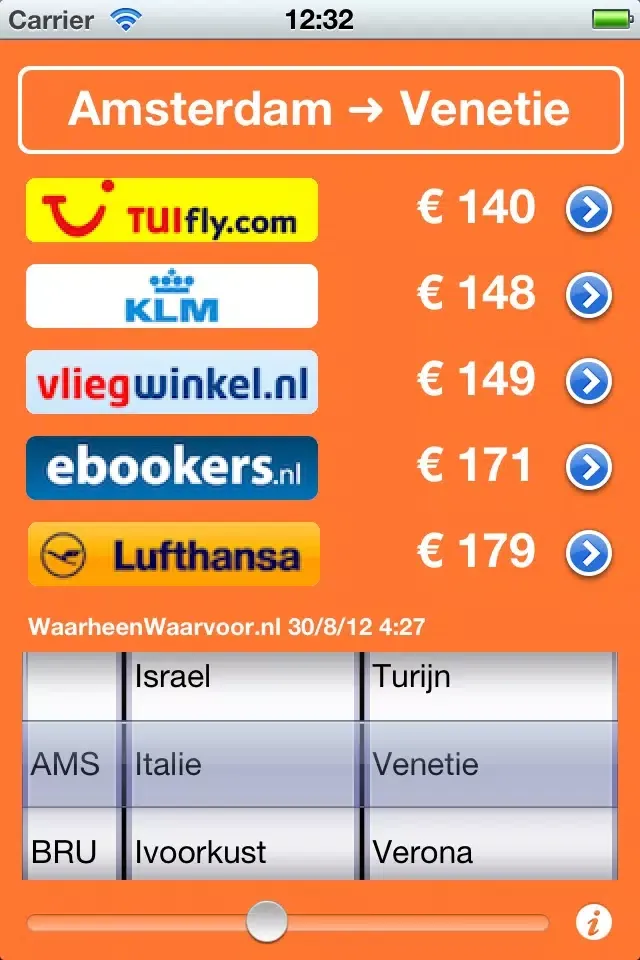The image size is (640, 960).
Task: Tap the TUIfly.com logo tile
Action: (171, 210)
